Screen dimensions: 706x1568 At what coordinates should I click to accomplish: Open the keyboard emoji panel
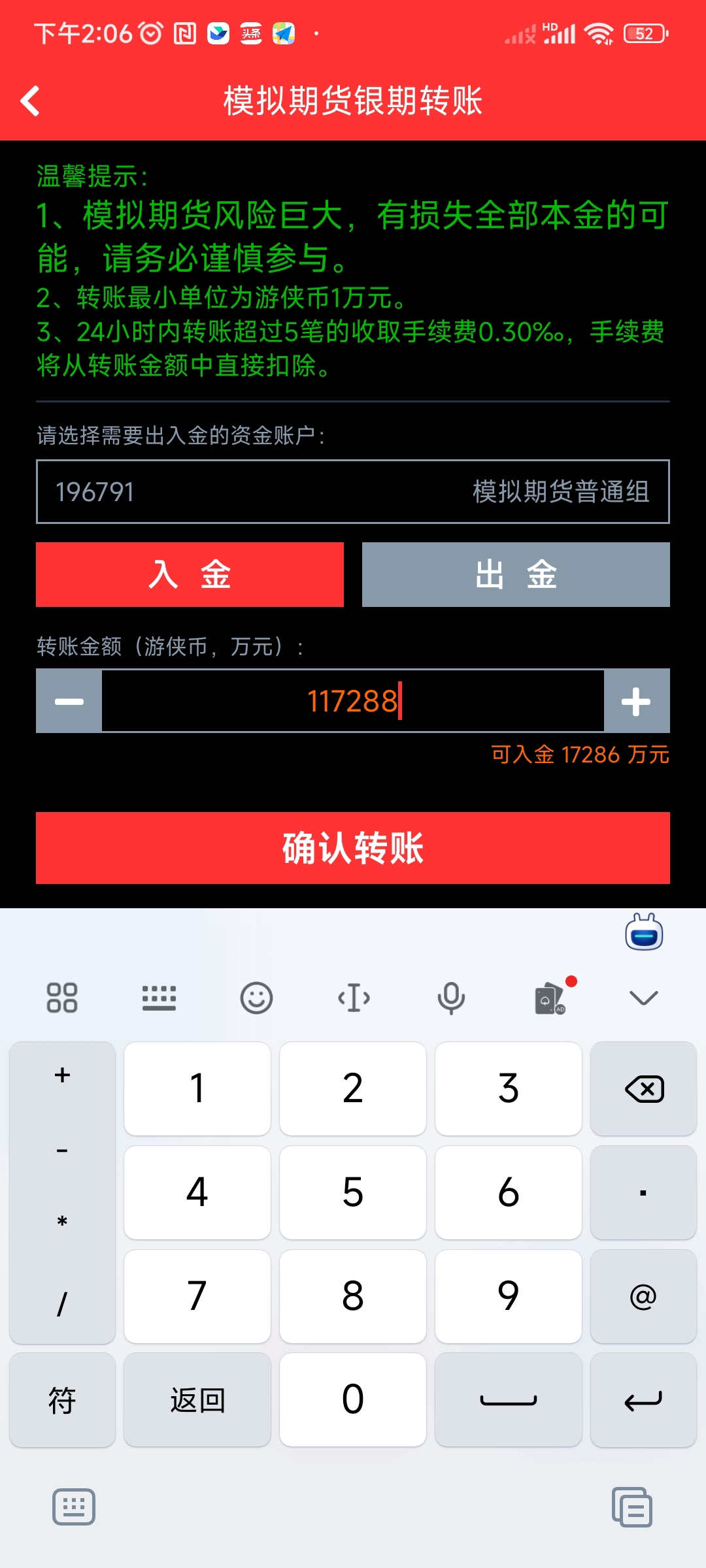[256, 998]
